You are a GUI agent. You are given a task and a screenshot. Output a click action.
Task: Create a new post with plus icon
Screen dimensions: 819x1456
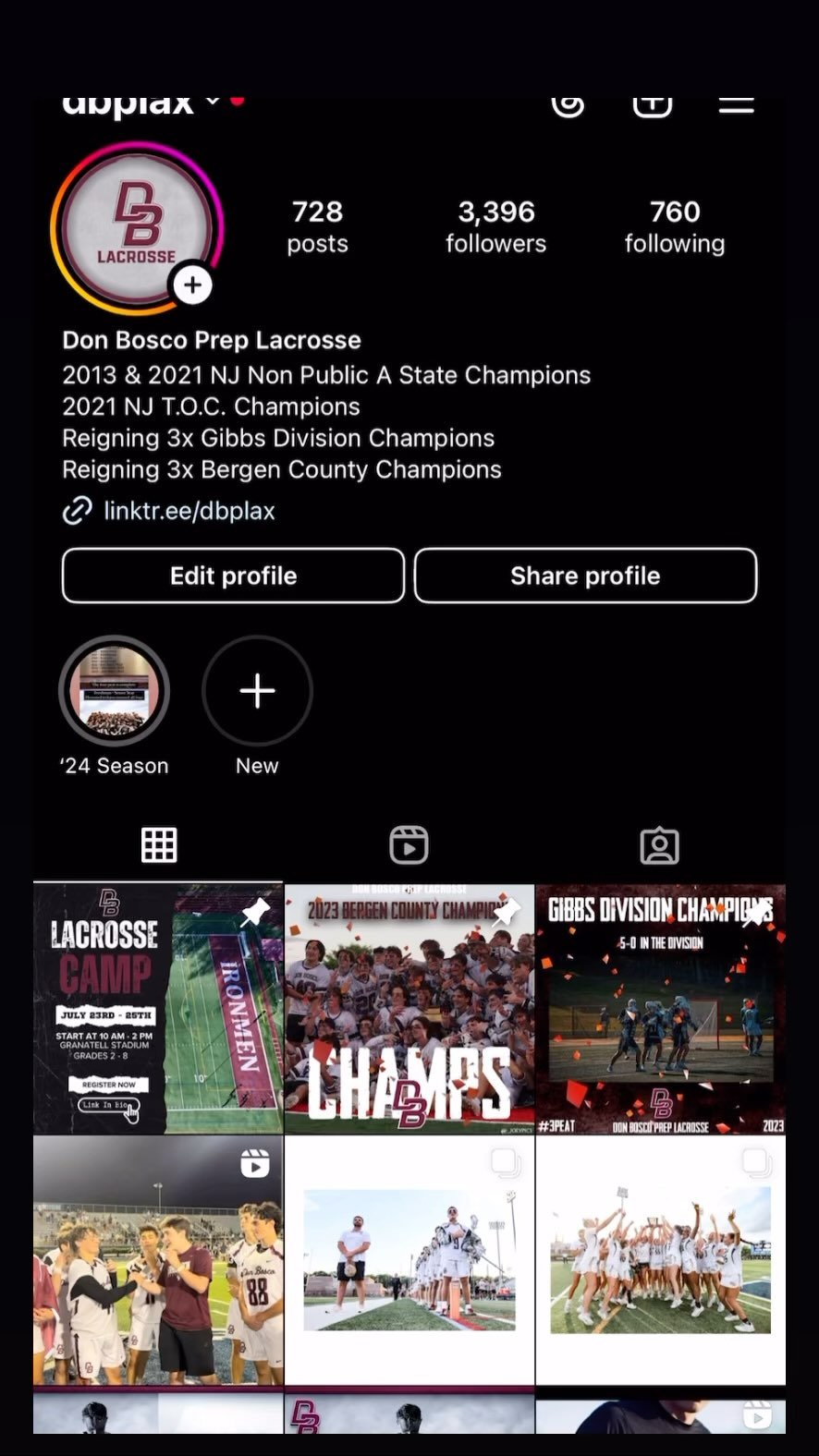tap(652, 104)
